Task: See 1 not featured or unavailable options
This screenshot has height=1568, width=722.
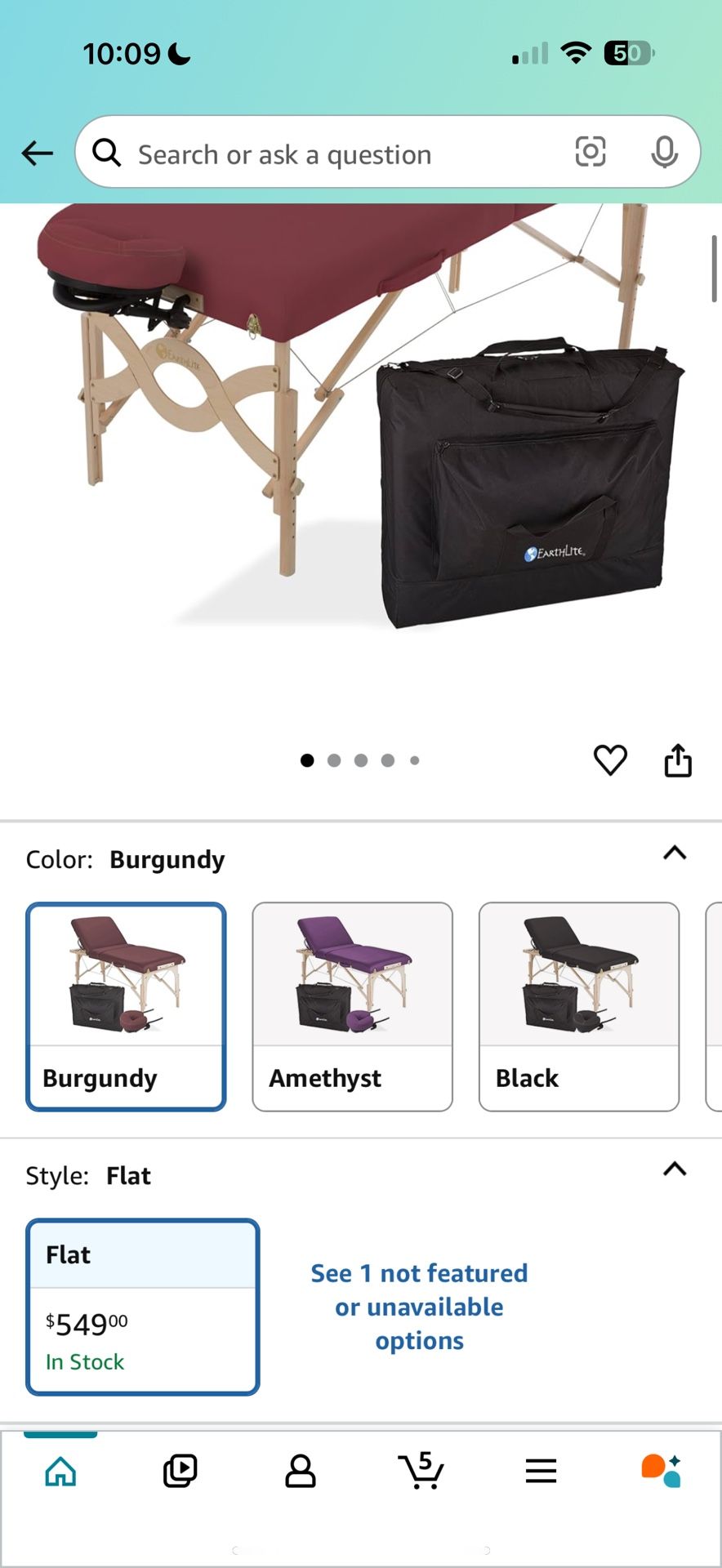Action: click(x=419, y=1307)
